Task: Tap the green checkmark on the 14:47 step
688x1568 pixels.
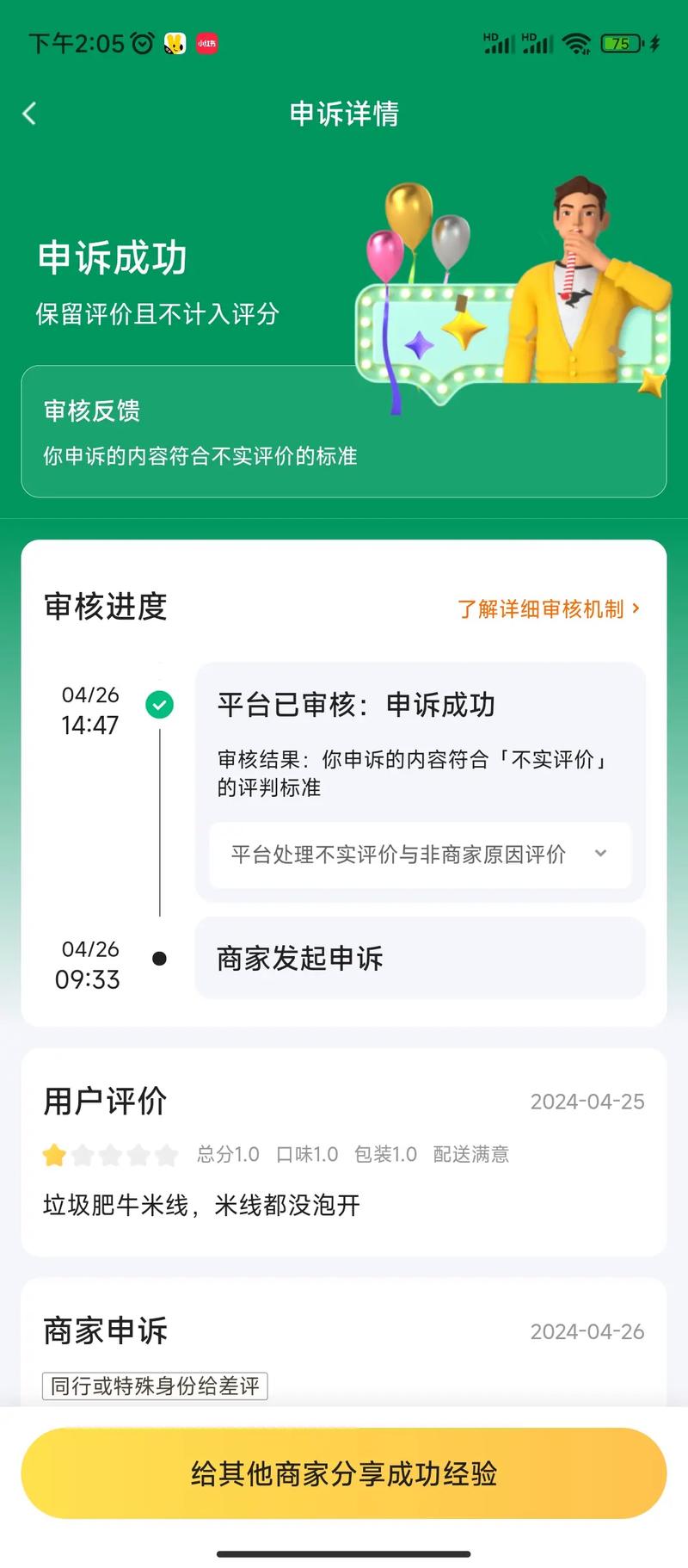Action: (x=160, y=704)
